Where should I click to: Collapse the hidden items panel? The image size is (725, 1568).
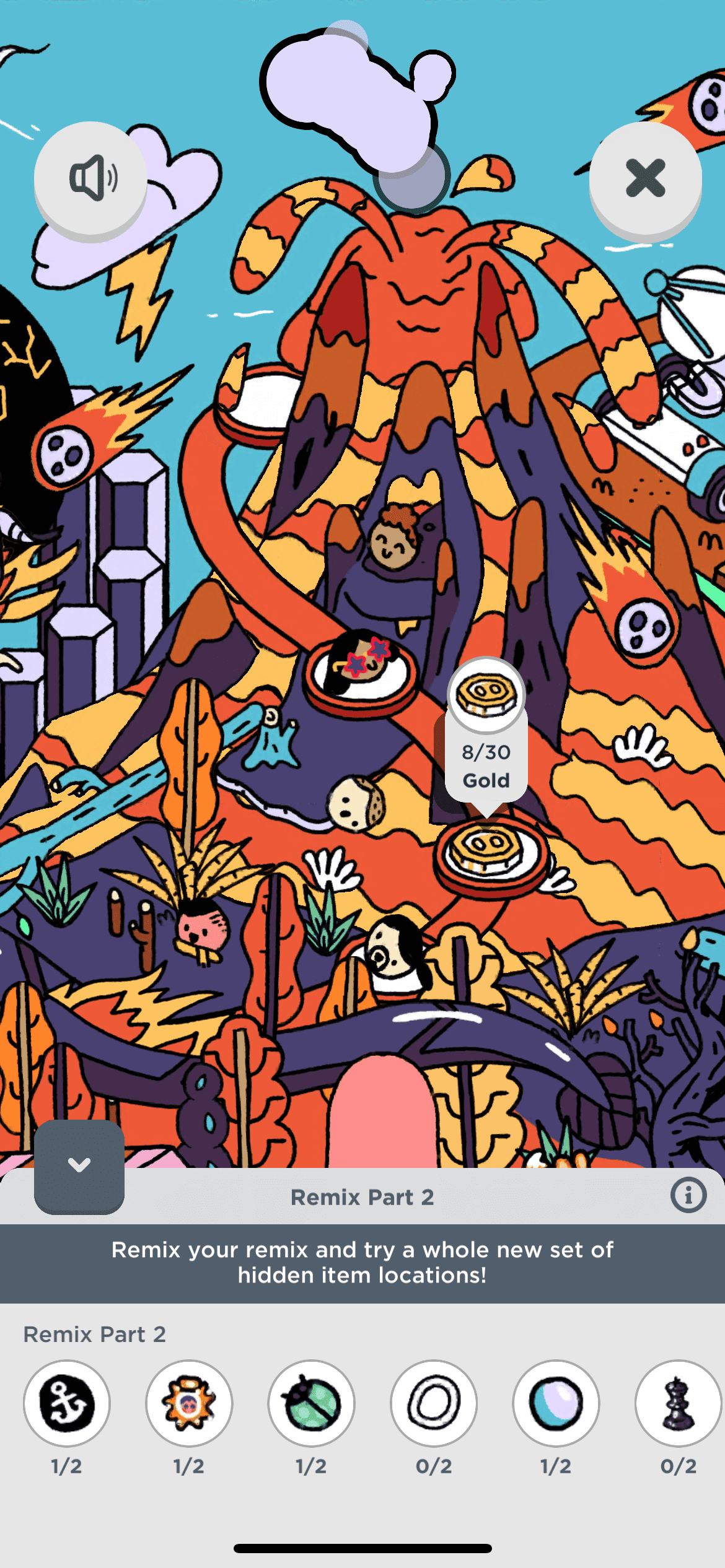click(79, 1165)
